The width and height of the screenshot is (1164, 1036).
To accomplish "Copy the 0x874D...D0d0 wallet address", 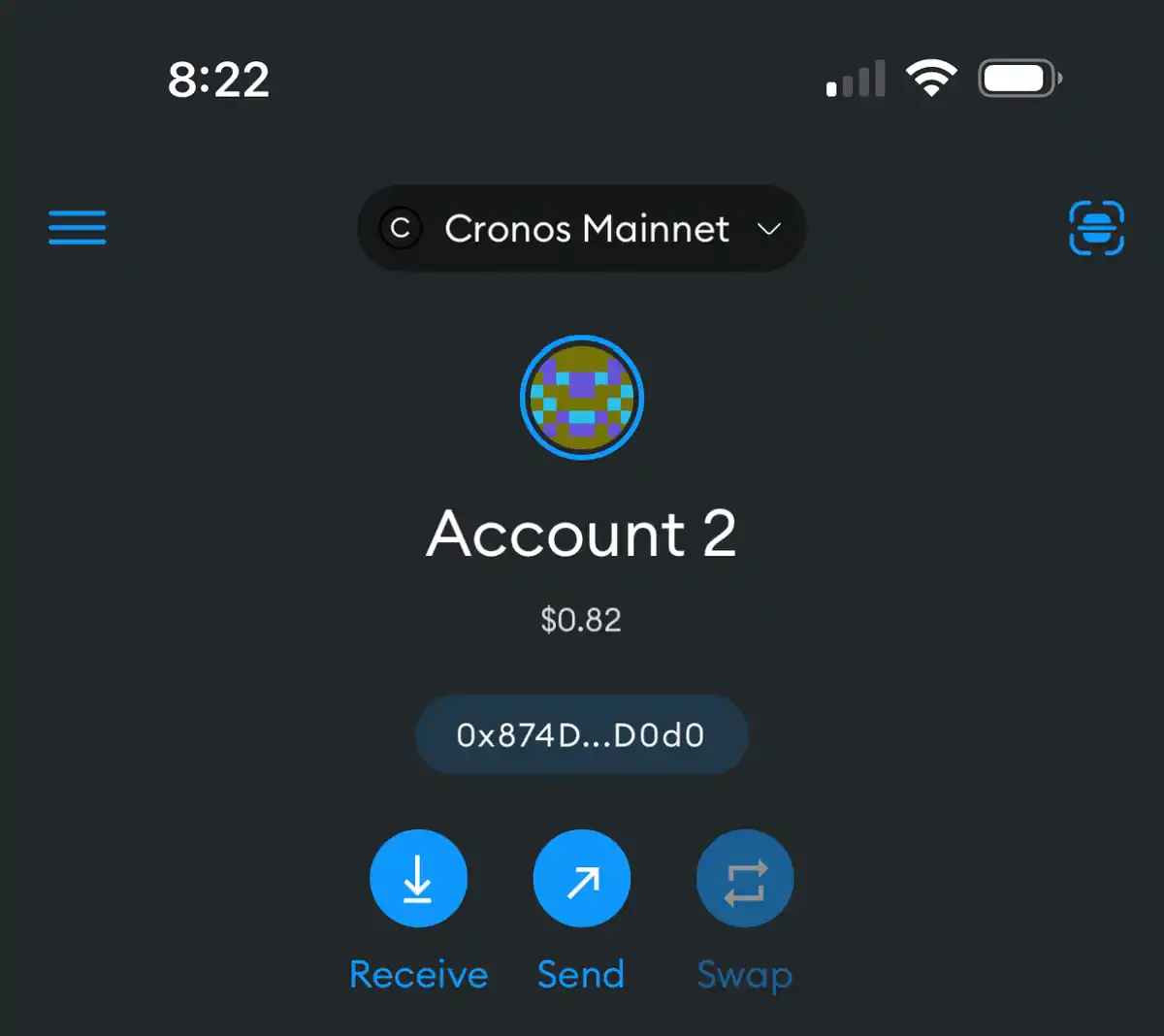I will pos(581,735).
